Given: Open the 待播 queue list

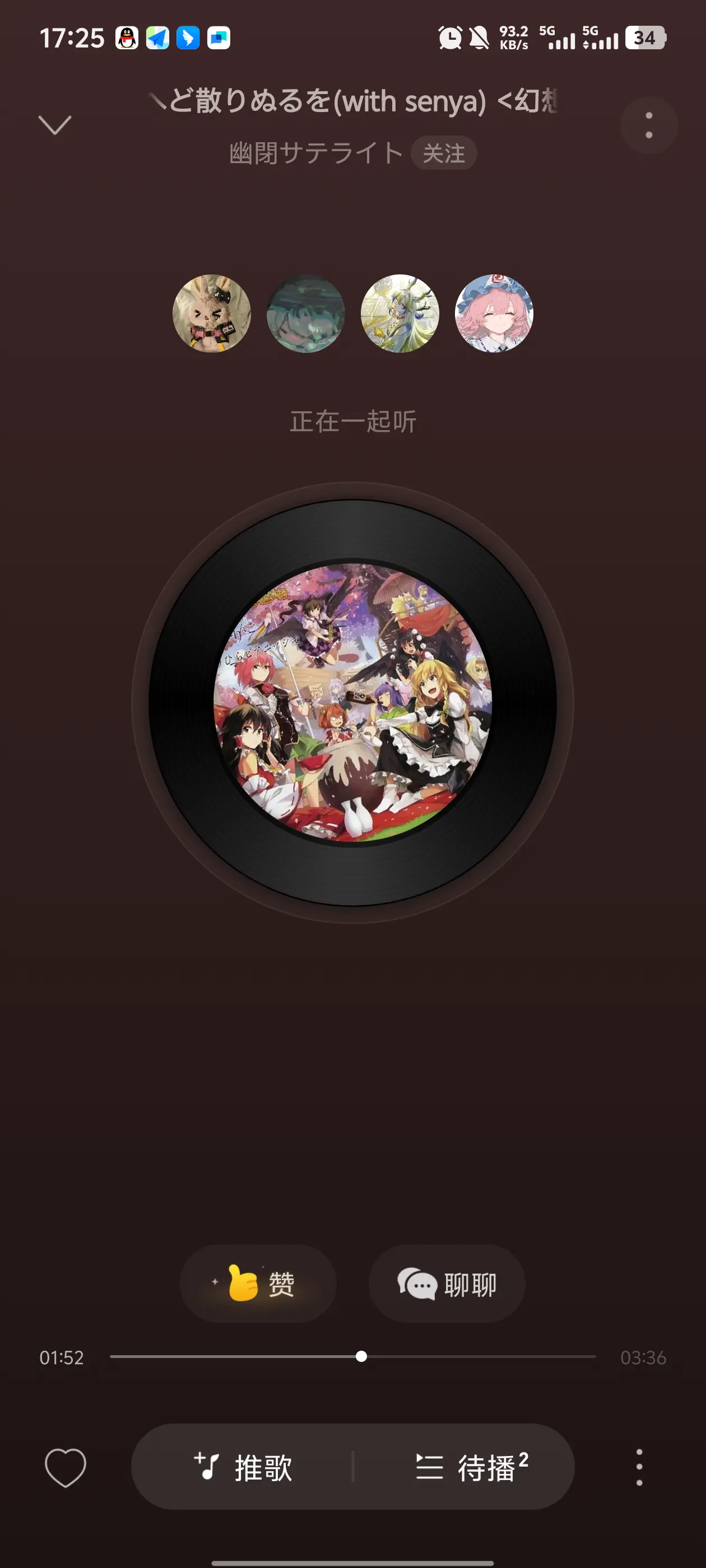Looking at the screenshot, I should (x=472, y=1467).
